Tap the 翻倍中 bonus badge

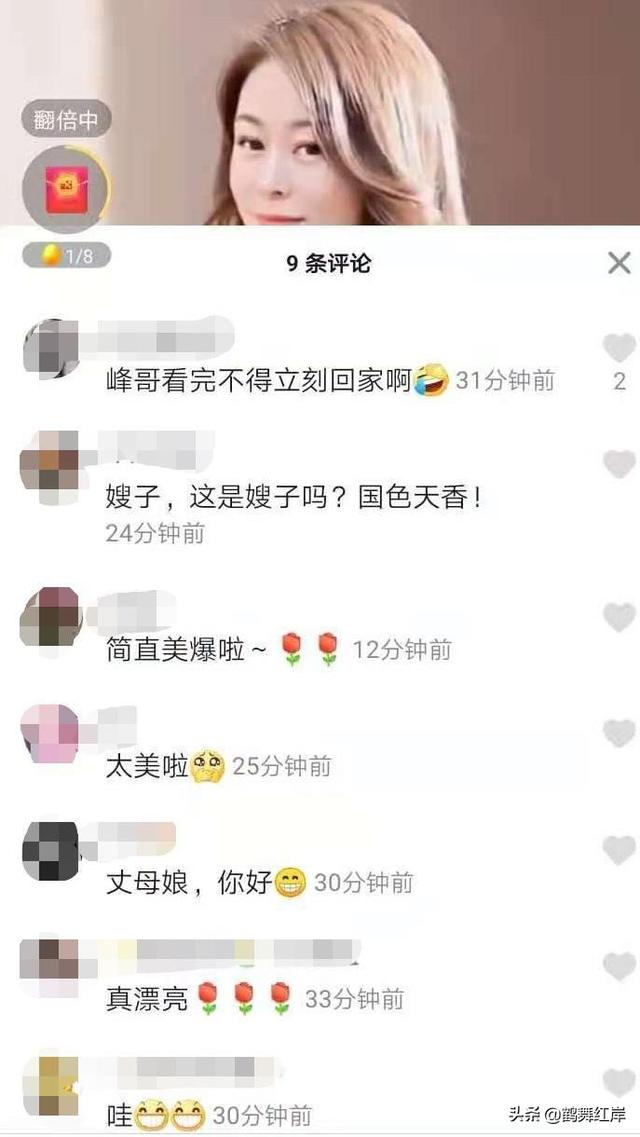(x=66, y=120)
